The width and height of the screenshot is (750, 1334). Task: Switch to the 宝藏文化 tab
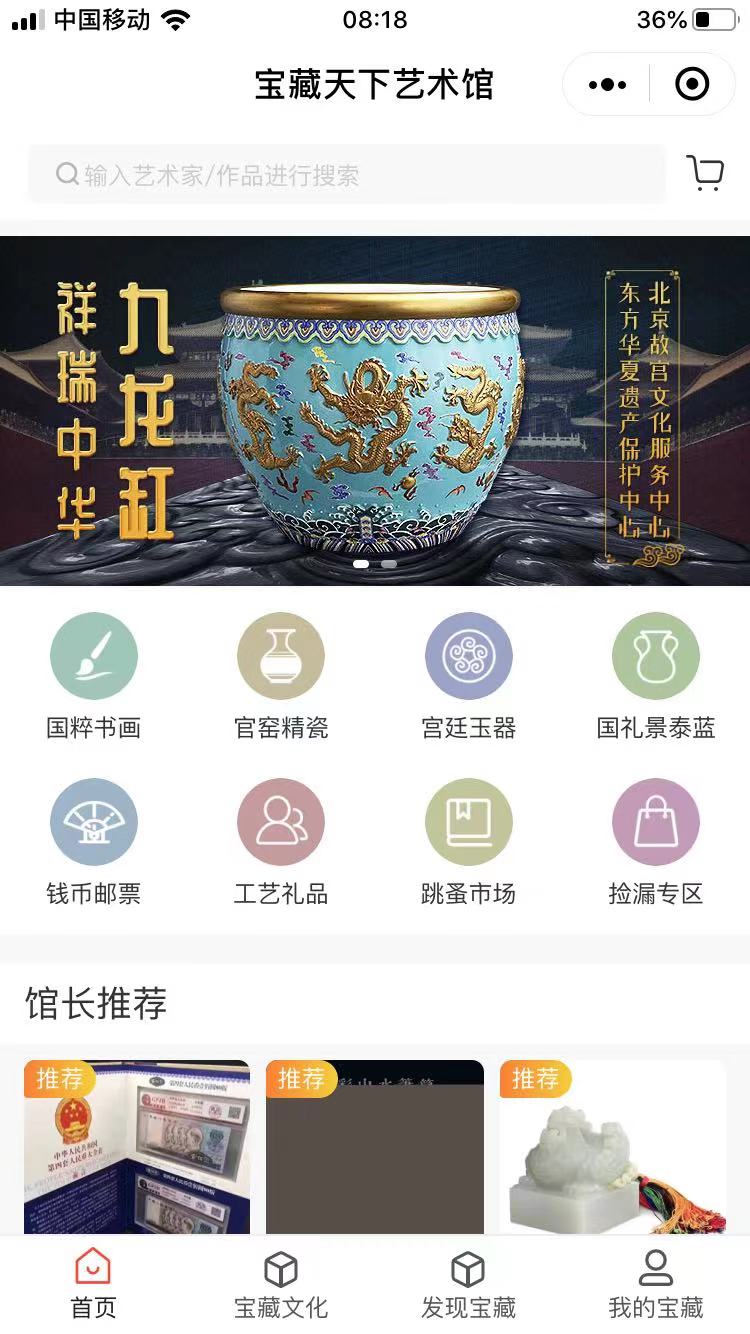281,1285
